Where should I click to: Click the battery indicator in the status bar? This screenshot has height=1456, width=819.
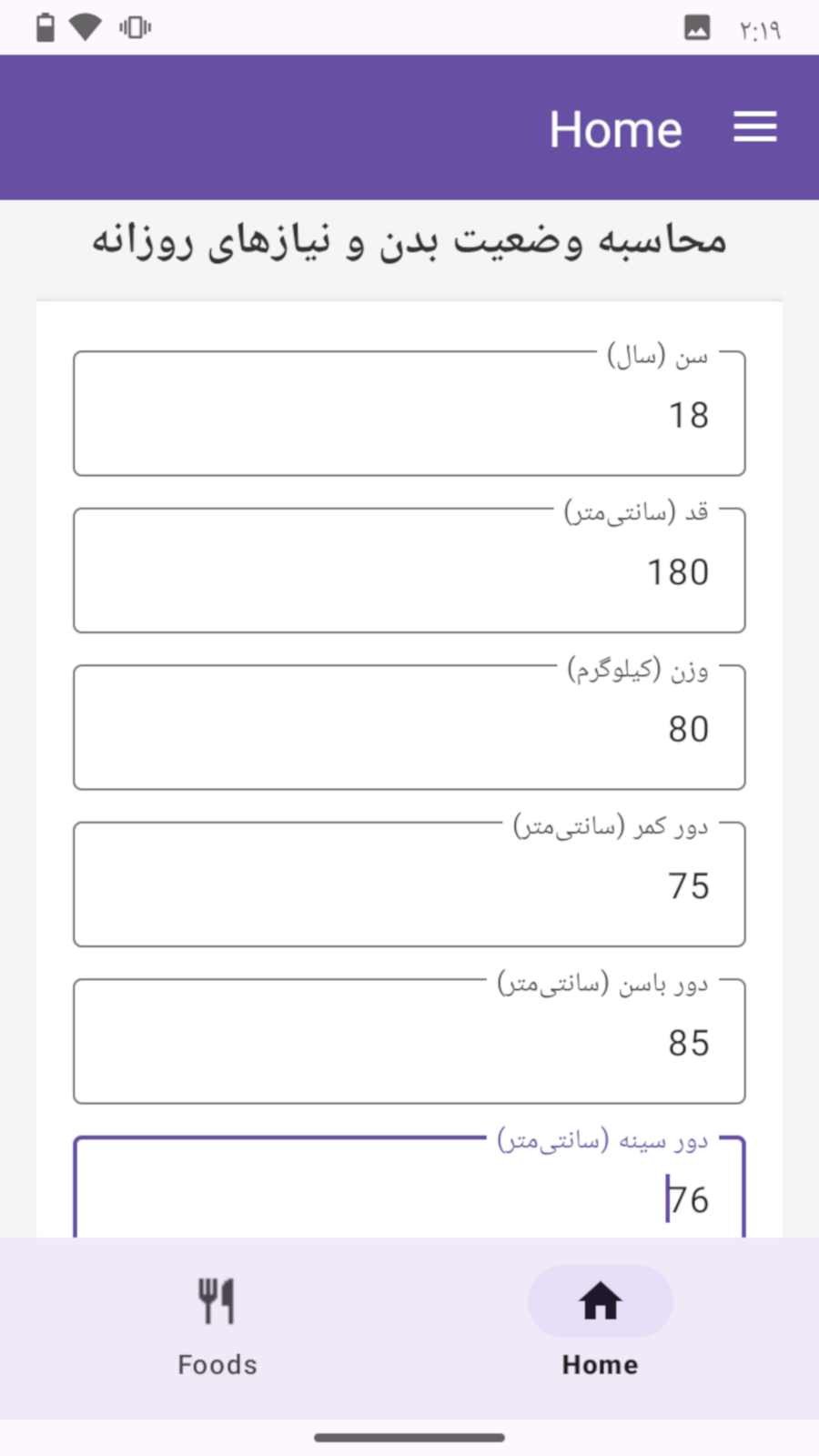43,26
